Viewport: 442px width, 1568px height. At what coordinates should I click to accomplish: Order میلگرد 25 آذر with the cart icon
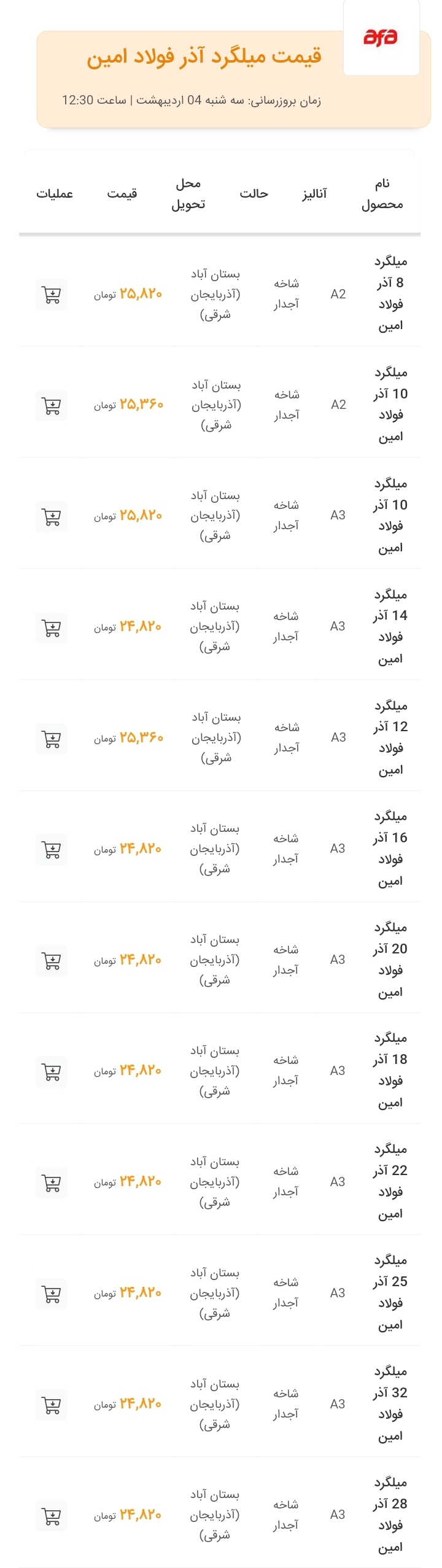[x=52, y=1294]
